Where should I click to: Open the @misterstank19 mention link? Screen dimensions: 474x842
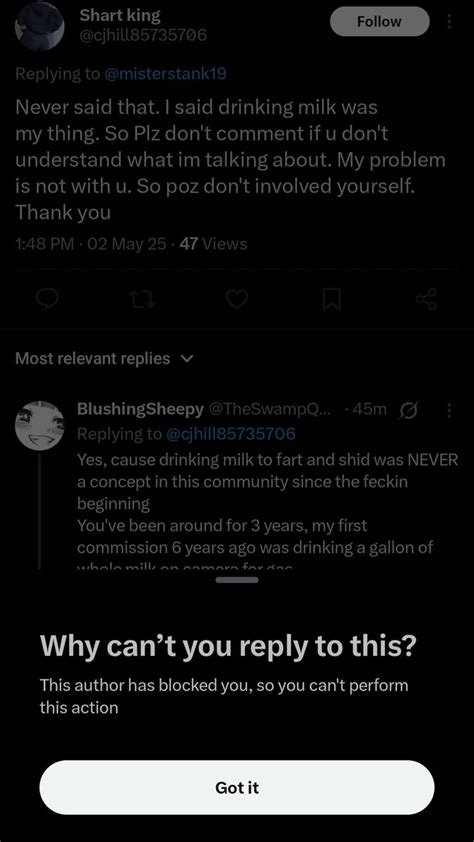[x=164, y=74]
